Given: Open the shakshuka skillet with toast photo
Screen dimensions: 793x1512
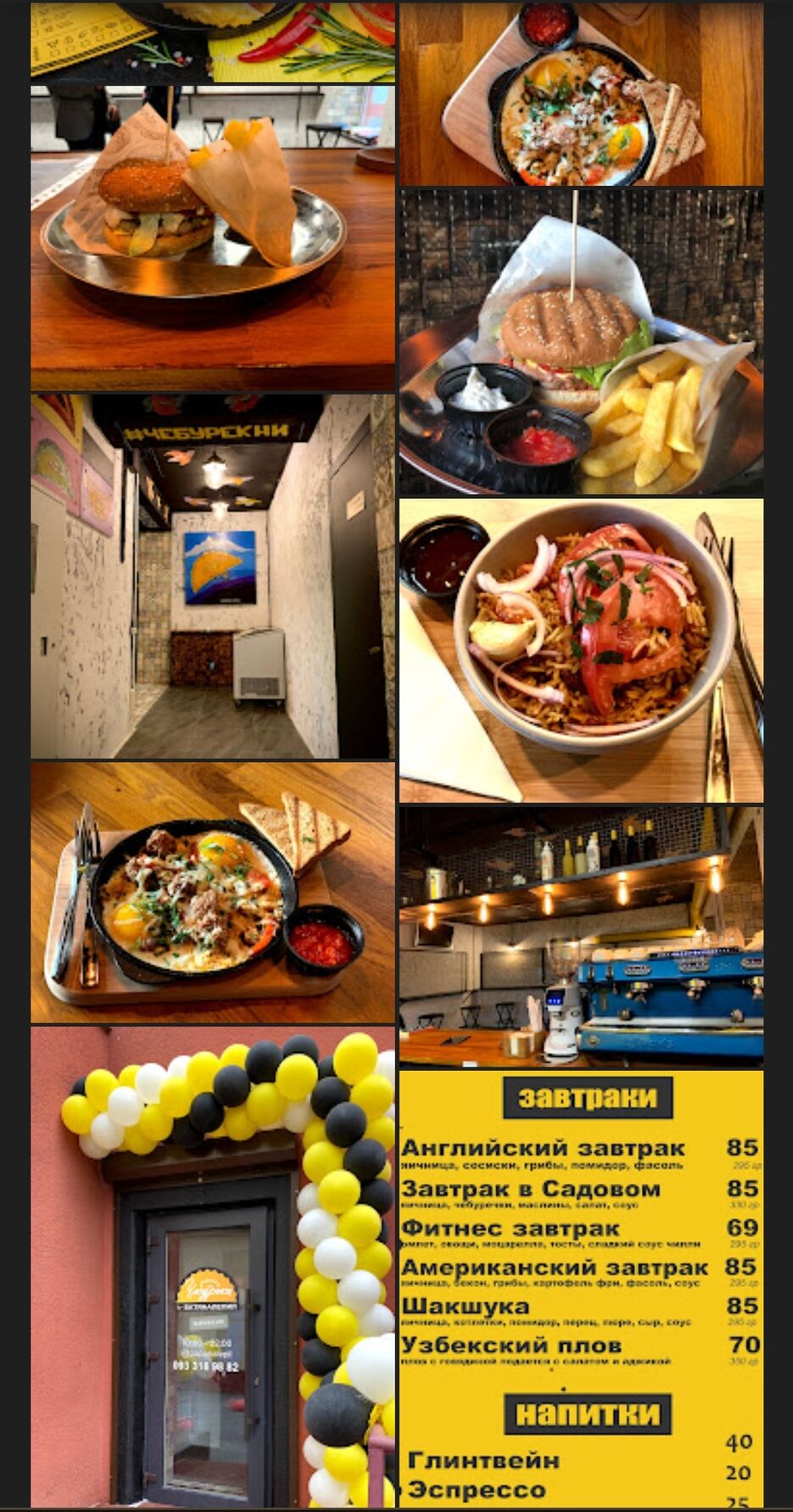Looking at the screenshot, I should (x=212, y=892).
